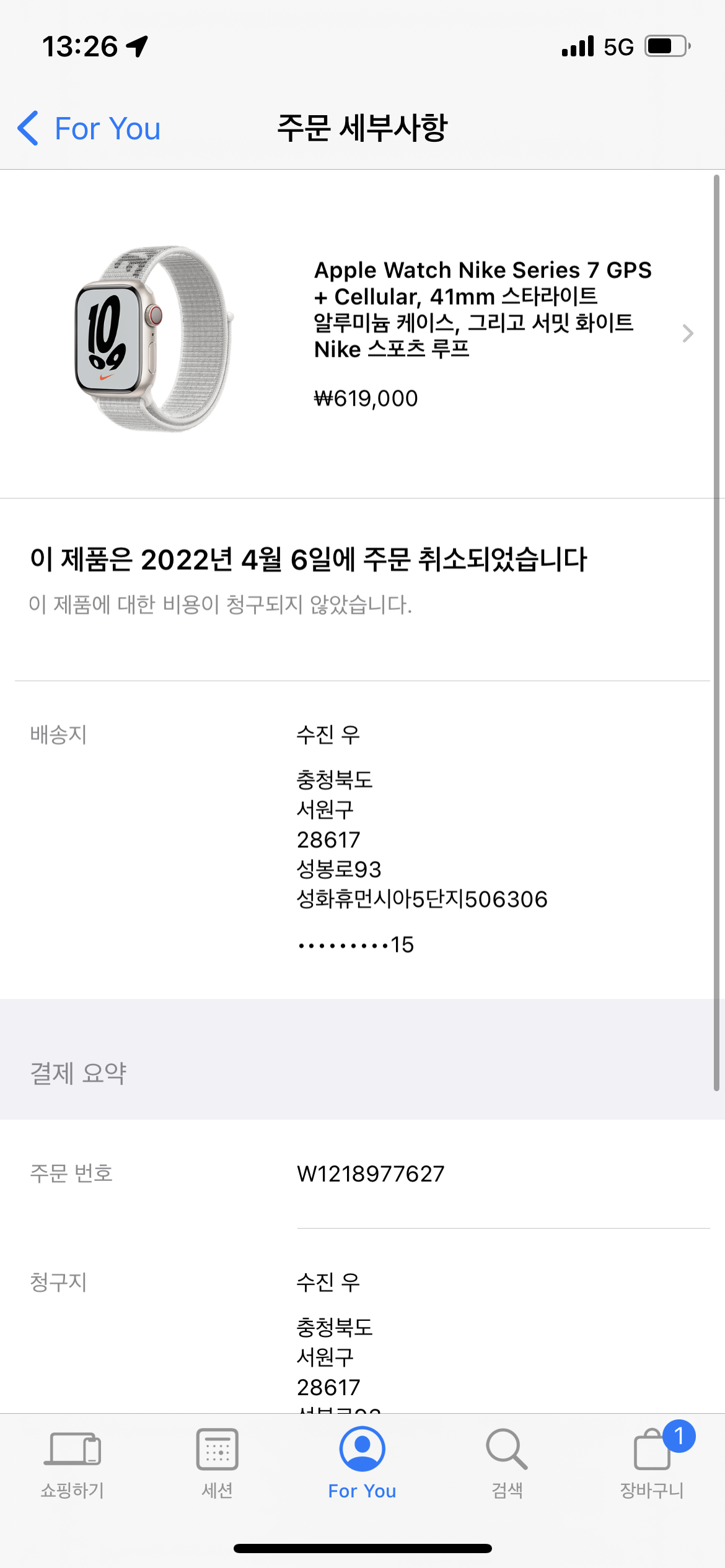Switch to the 쇼핑하기 tab
The height and width of the screenshot is (1568, 725).
click(x=72, y=1464)
